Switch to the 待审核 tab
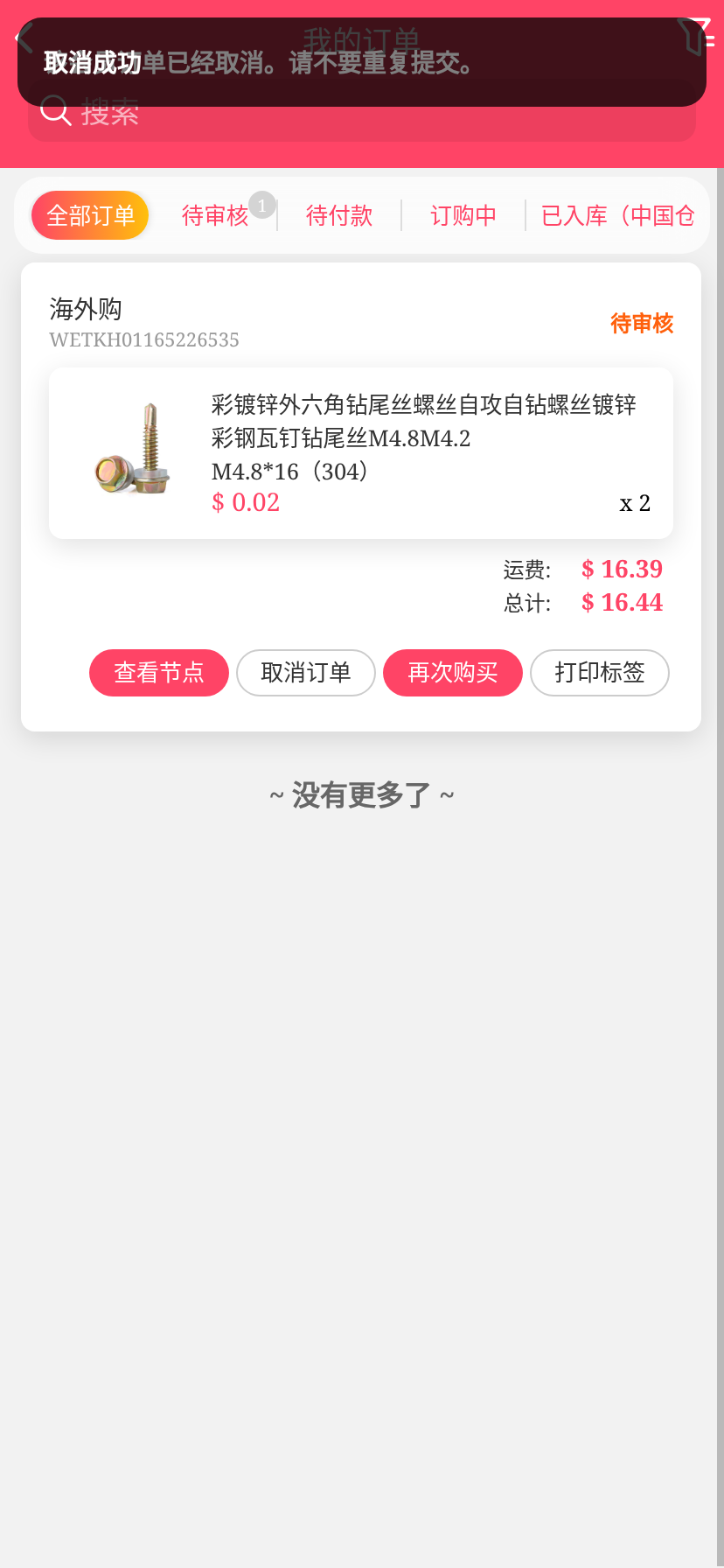724x1568 pixels. [x=215, y=215]
